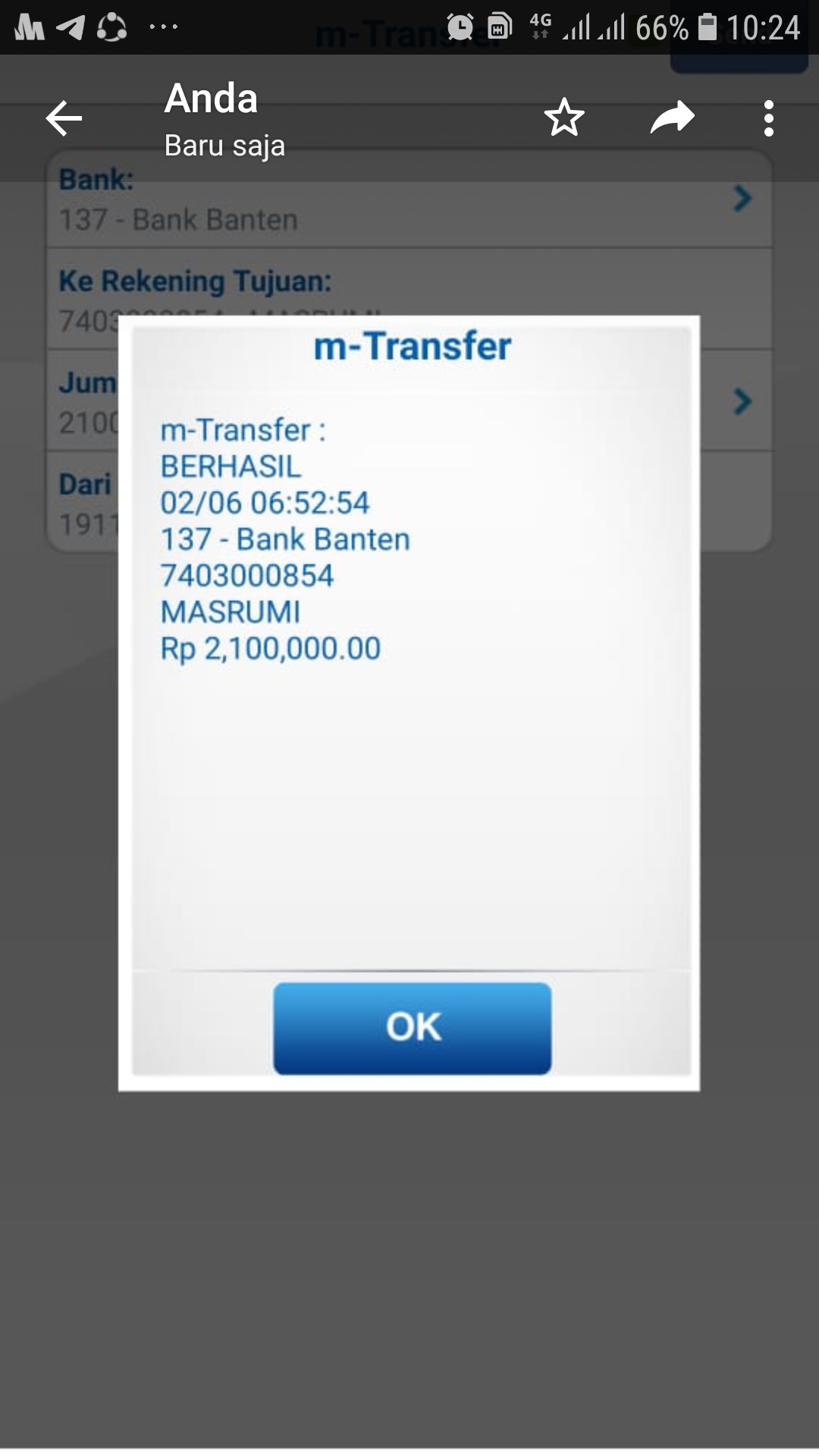This screenshot has height=1456, width=819.
Task: Star this image message
Action: tap(564, 118)
